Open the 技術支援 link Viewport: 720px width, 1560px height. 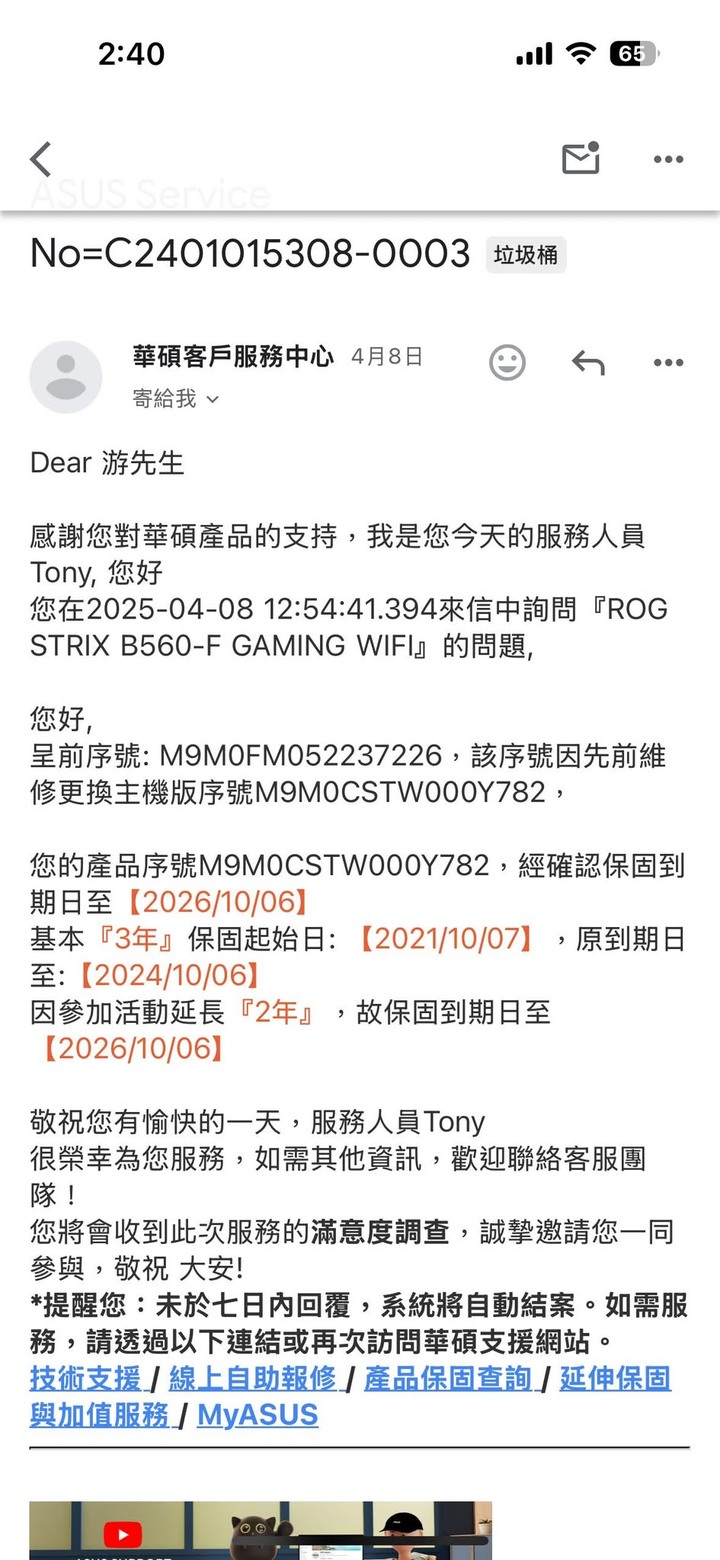(x=86, y=1378)
